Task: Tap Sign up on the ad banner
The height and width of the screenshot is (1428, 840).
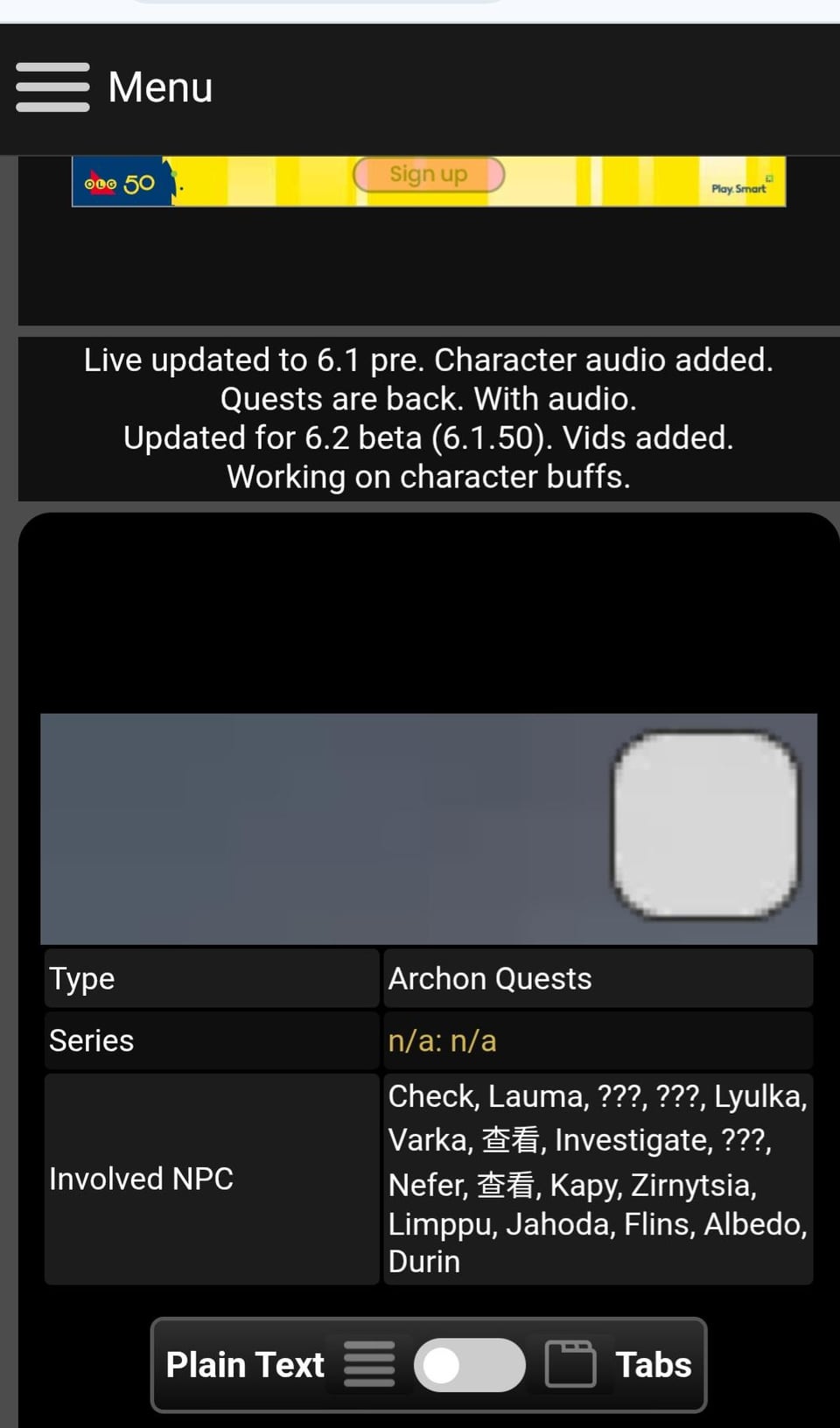Action: click(x=429, y=175)
